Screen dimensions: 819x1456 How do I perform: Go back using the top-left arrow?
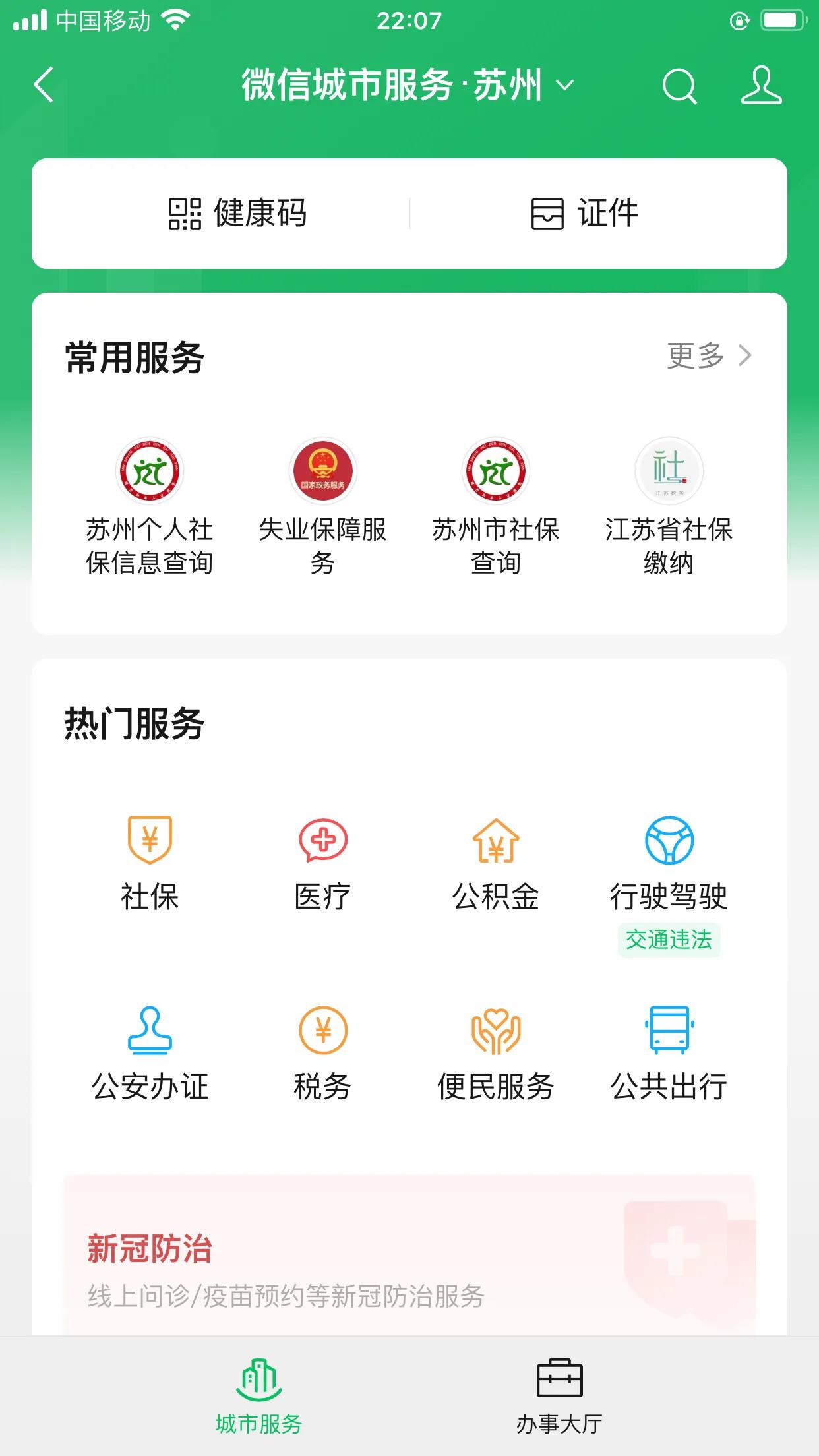(44, 85)
